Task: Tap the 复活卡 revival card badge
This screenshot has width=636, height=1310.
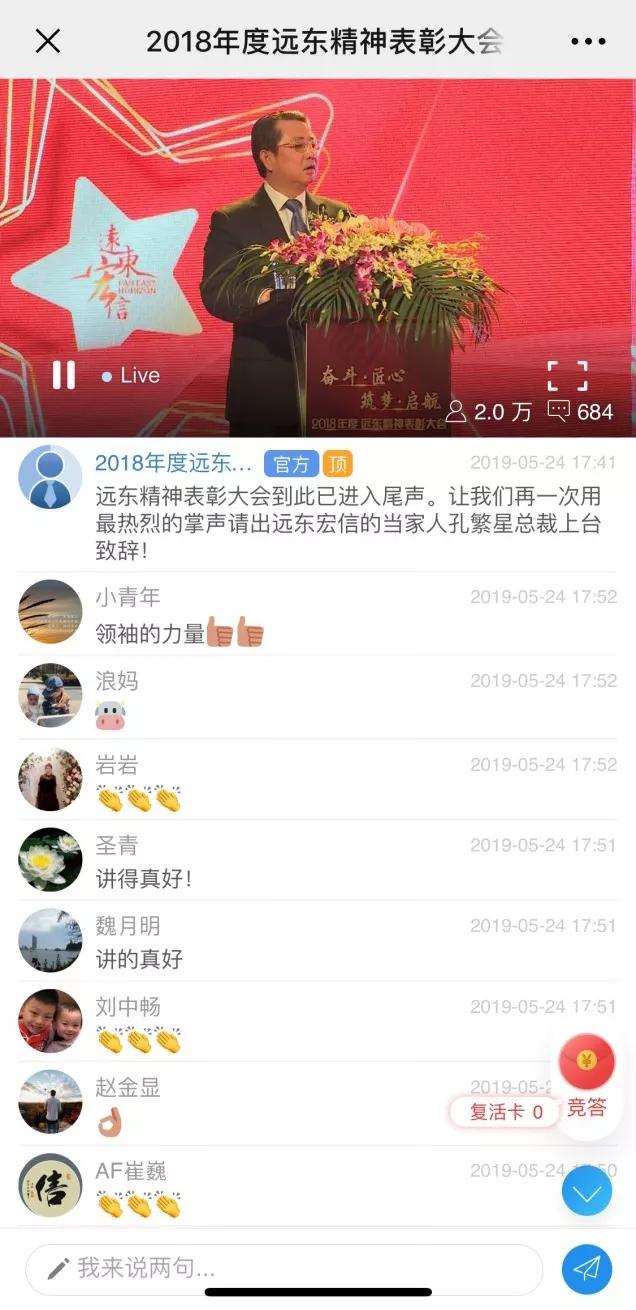Action: click(x=504, y=1111)
